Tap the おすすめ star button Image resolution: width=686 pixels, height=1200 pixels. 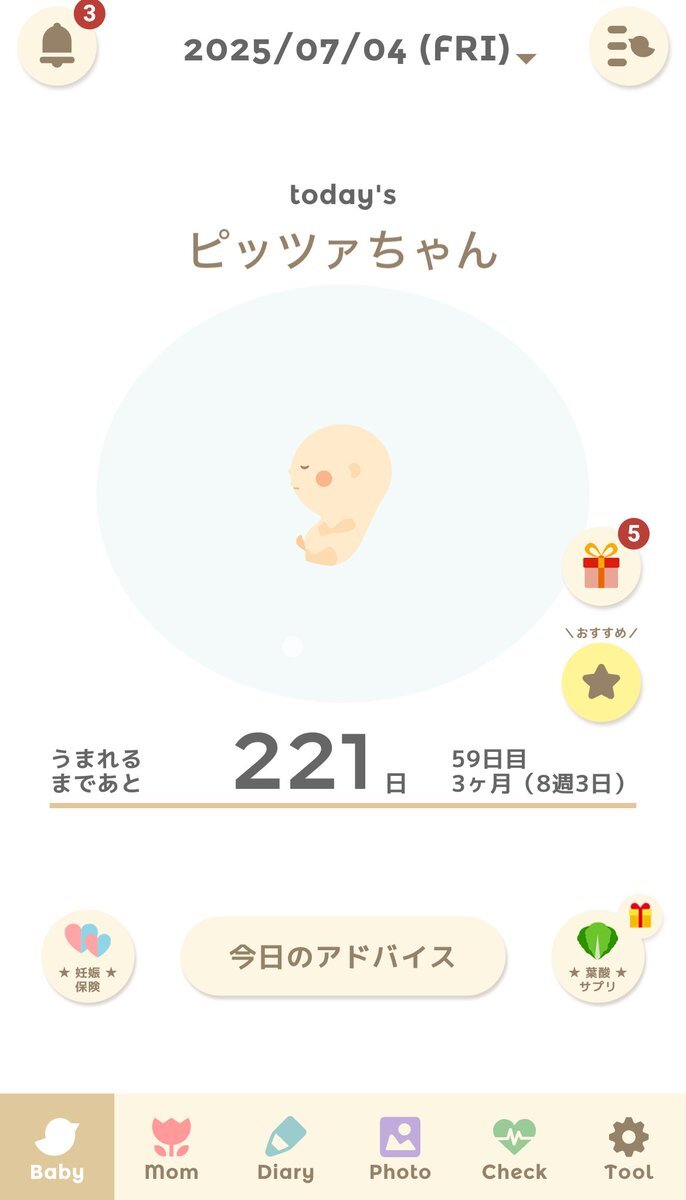[x=601, y=682]
